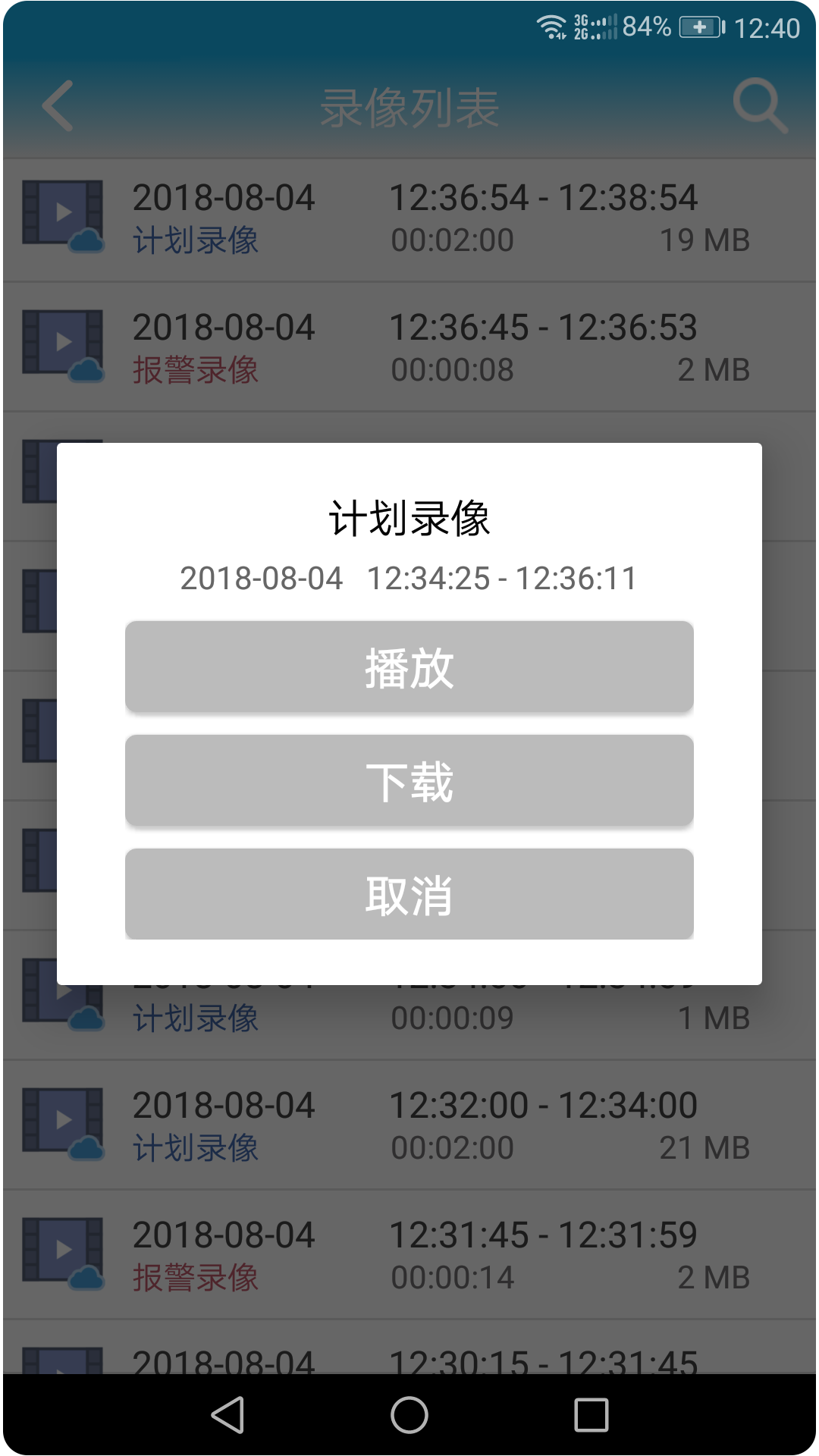Tap the date text 2018-08-04 in the dialog
Viewport: 819px width, 1456px height.
(x=263, y=578)
